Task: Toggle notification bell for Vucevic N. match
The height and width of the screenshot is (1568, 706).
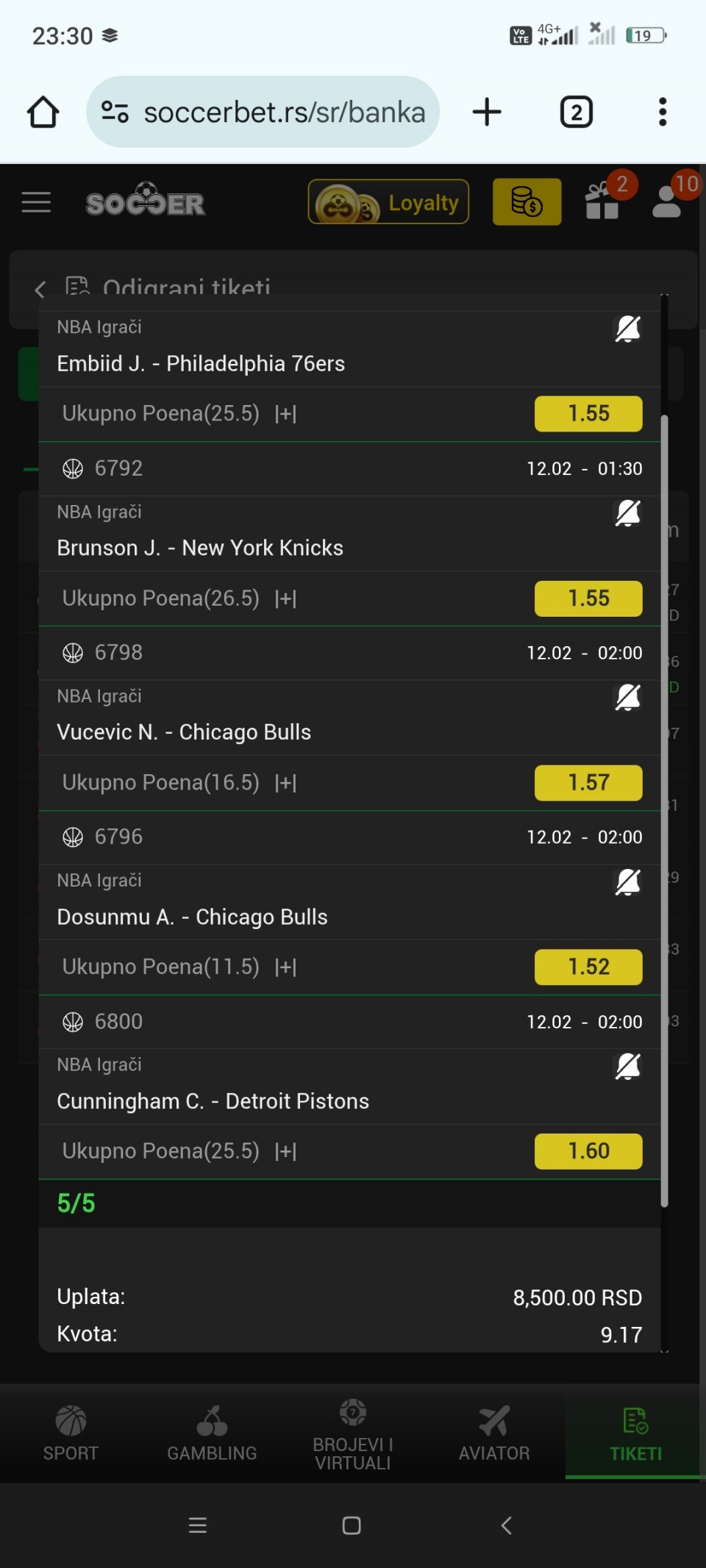Action: coord(627,697)
